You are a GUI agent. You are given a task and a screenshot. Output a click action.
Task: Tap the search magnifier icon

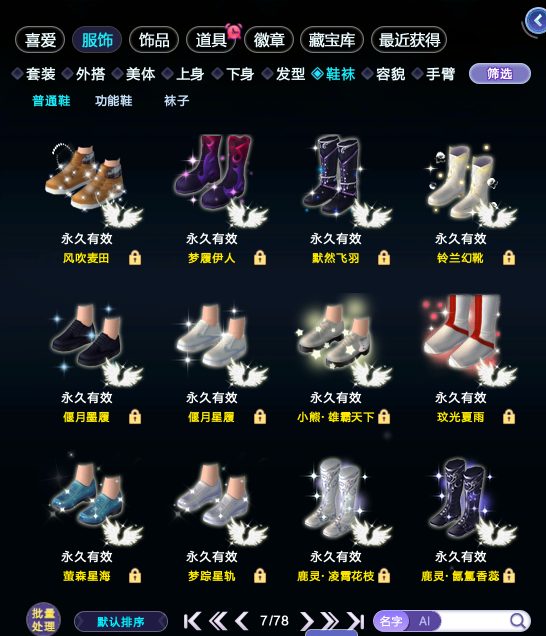(x=517, y=621)
